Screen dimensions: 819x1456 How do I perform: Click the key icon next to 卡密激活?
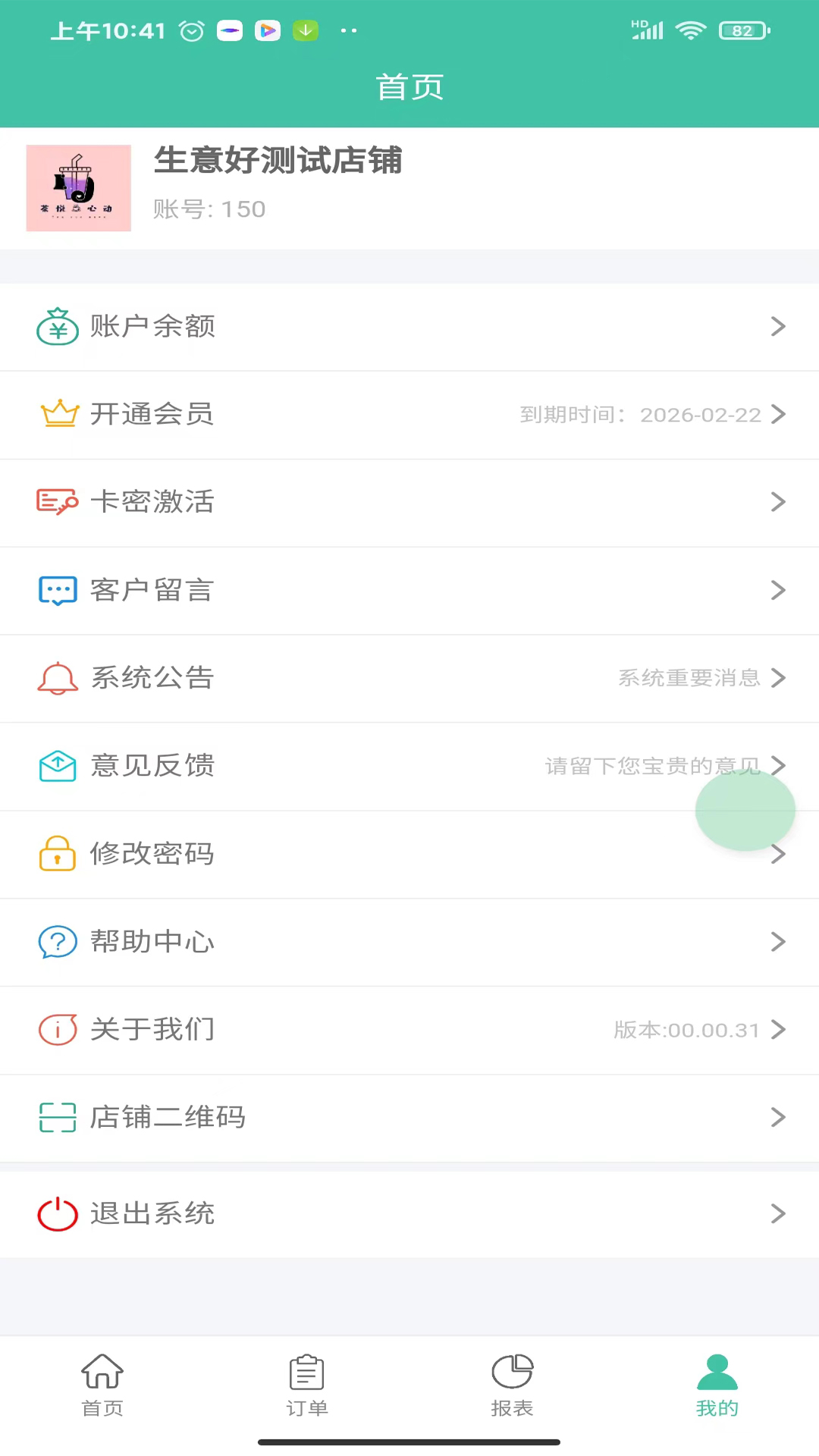pos(58,502)
